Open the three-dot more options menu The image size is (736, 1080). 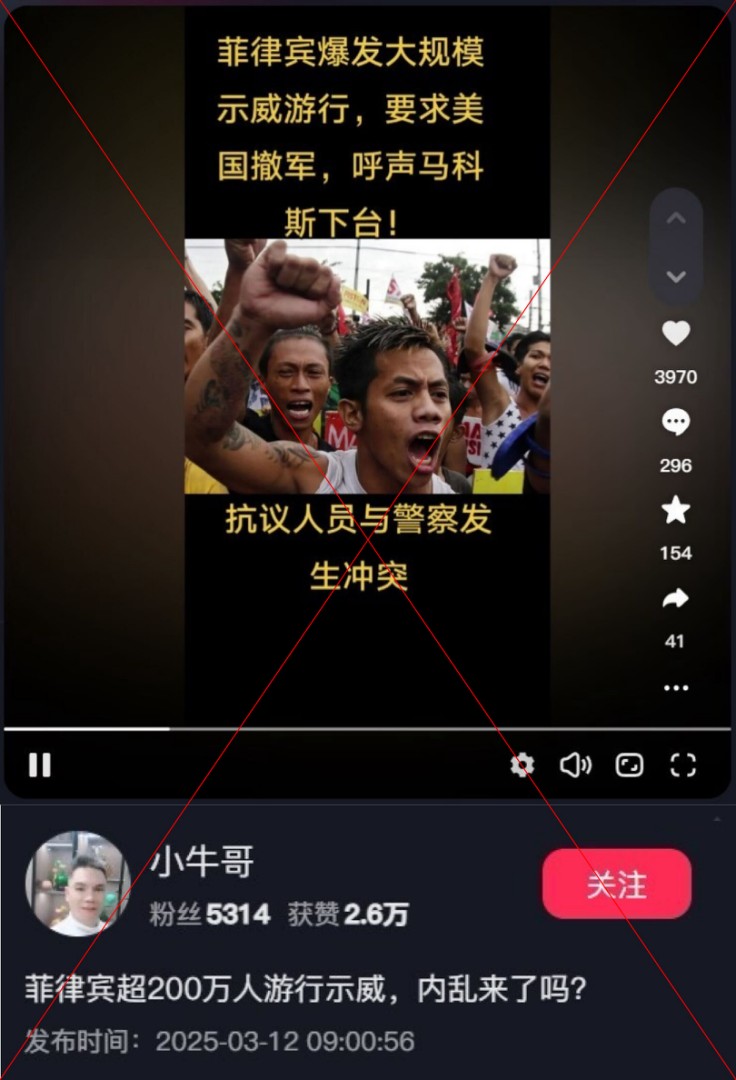point(676,688)
